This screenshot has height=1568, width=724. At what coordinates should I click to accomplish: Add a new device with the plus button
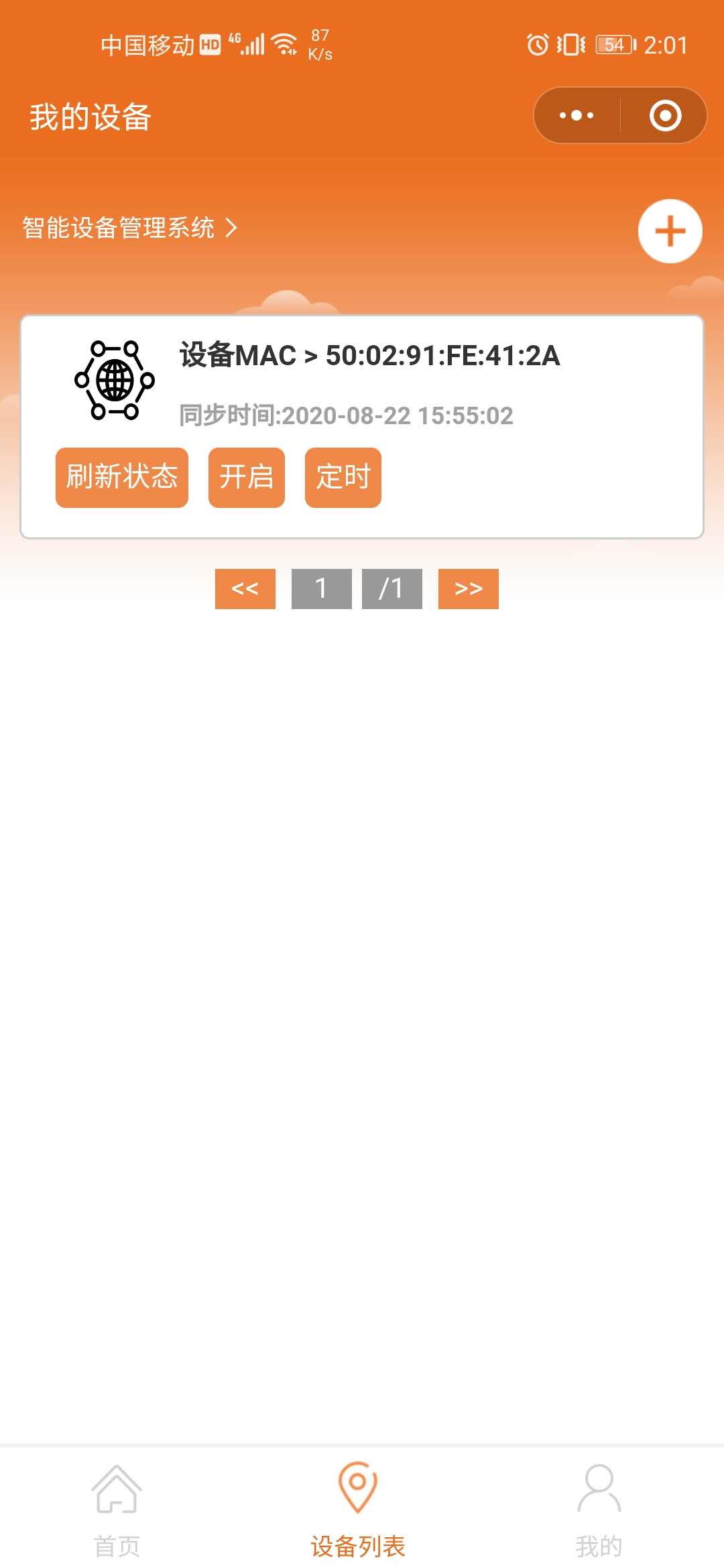click(x=670, y=231)
